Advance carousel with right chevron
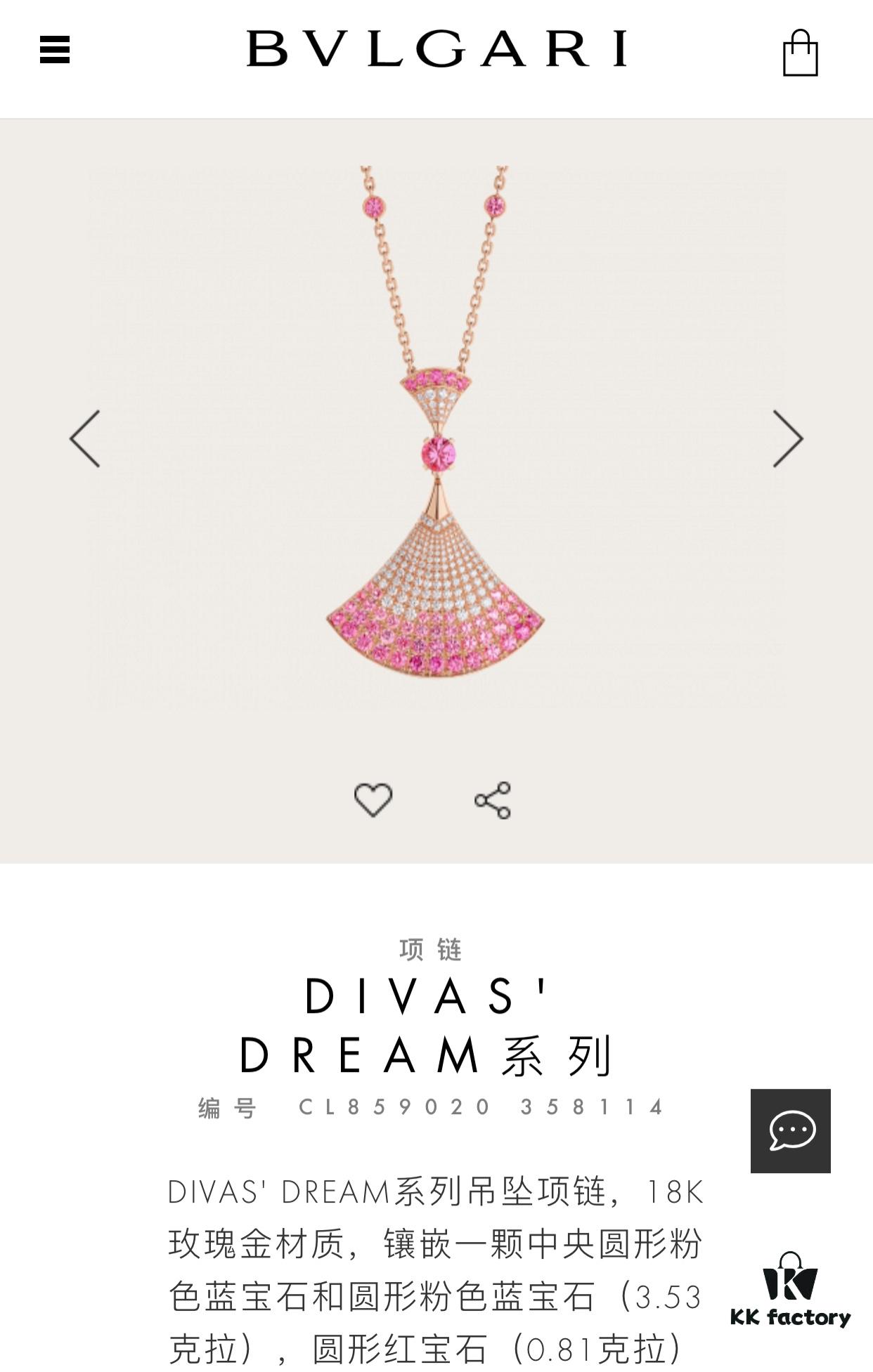873x1372 pixels. point(788,439)
